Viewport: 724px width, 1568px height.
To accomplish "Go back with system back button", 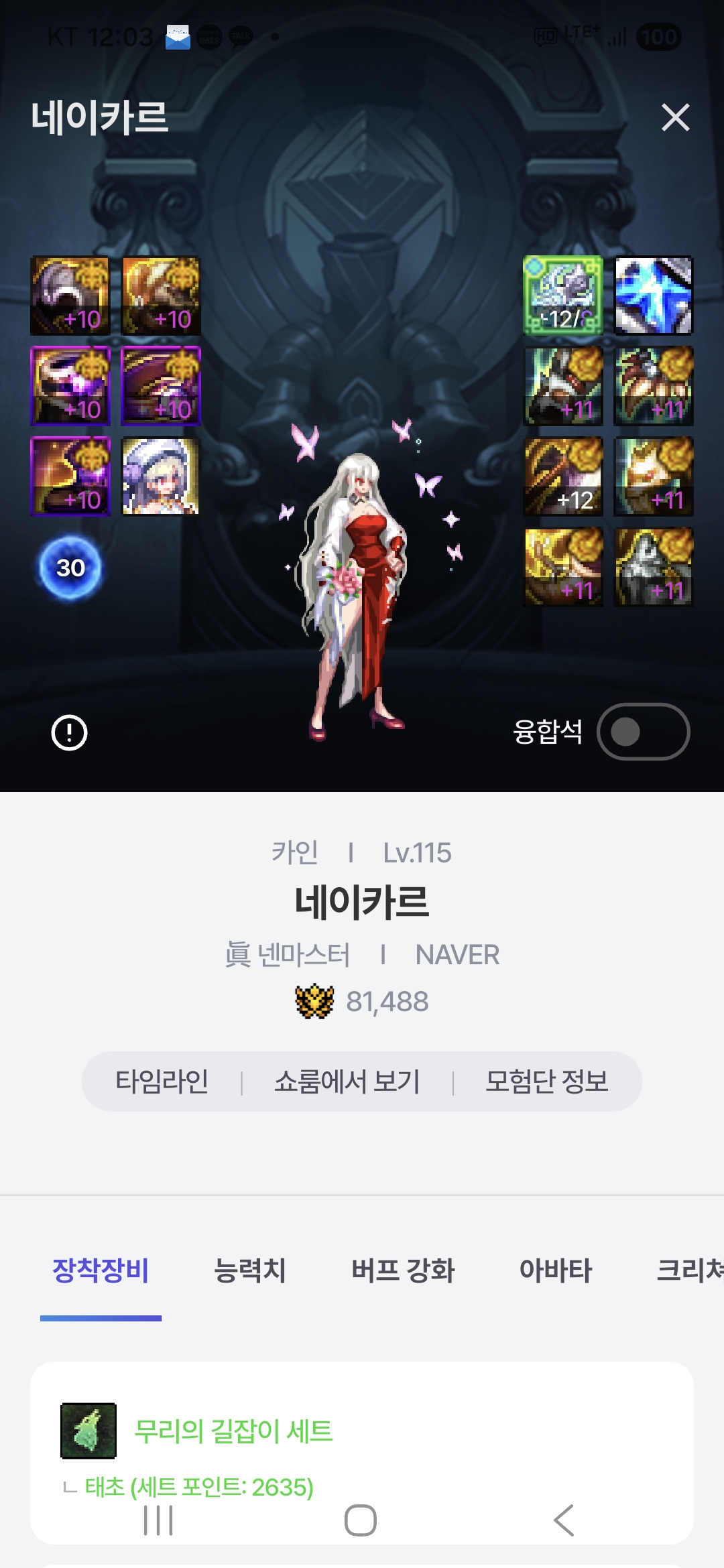I will [564, 1520].
